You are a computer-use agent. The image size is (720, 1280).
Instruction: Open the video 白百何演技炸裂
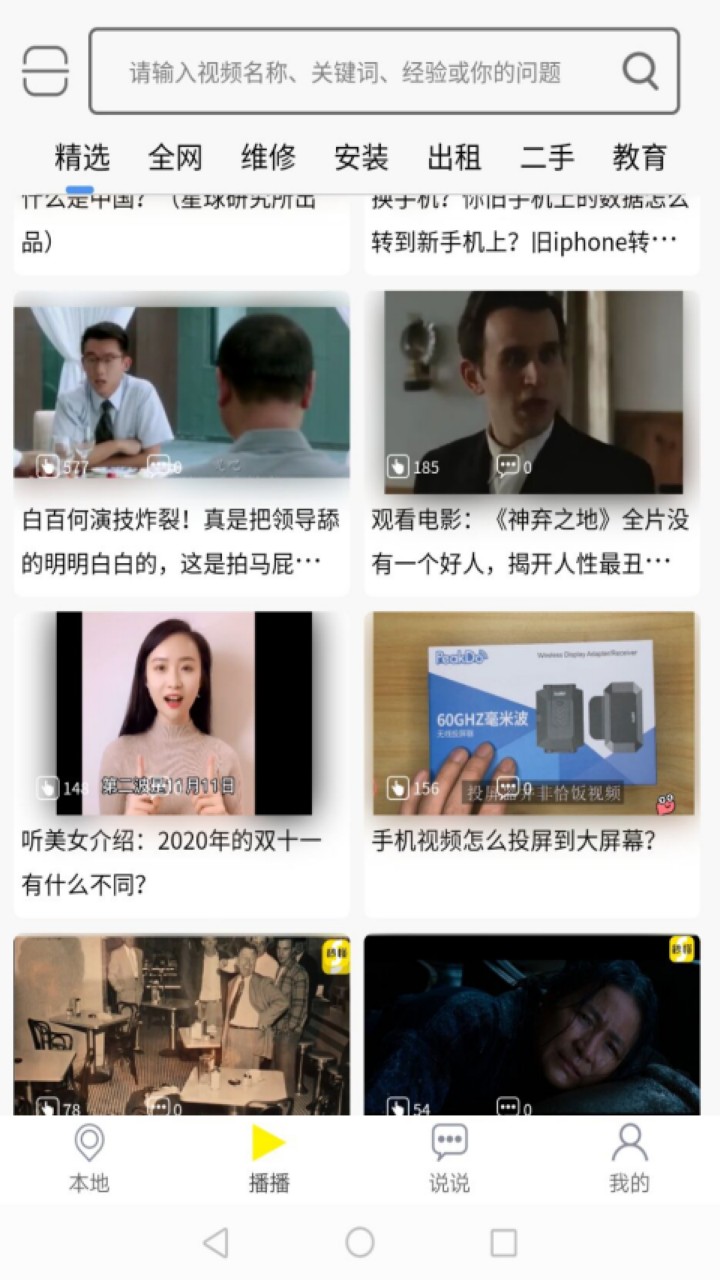point(181,392)
